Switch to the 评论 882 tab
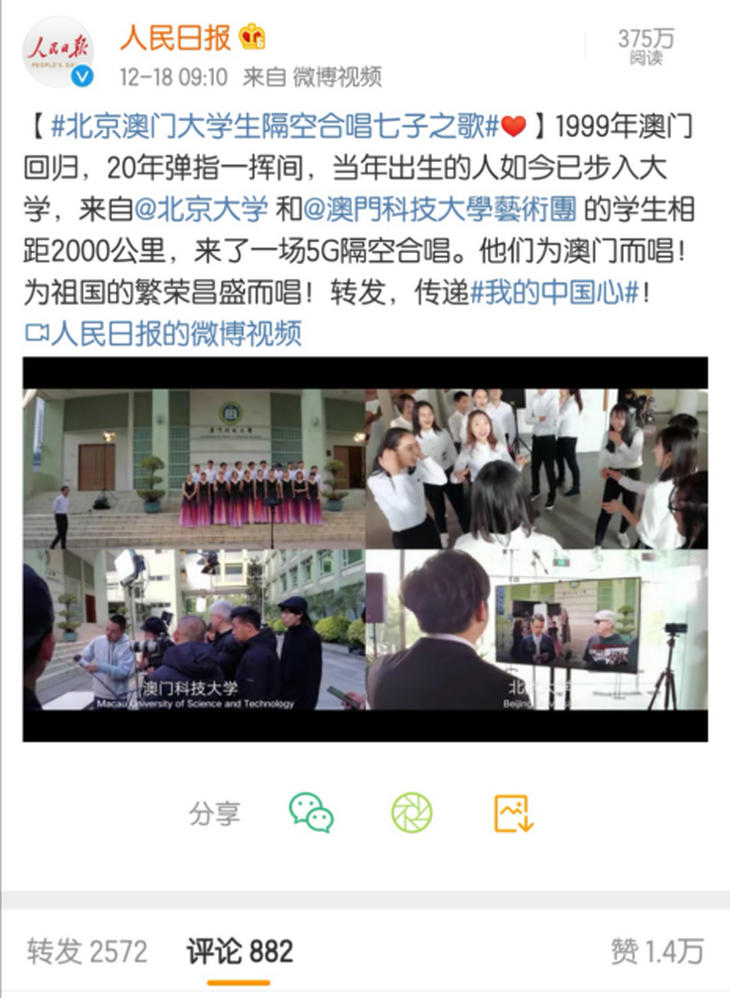Viewport: 730px width, 998px height. click(x=239, y=951)
